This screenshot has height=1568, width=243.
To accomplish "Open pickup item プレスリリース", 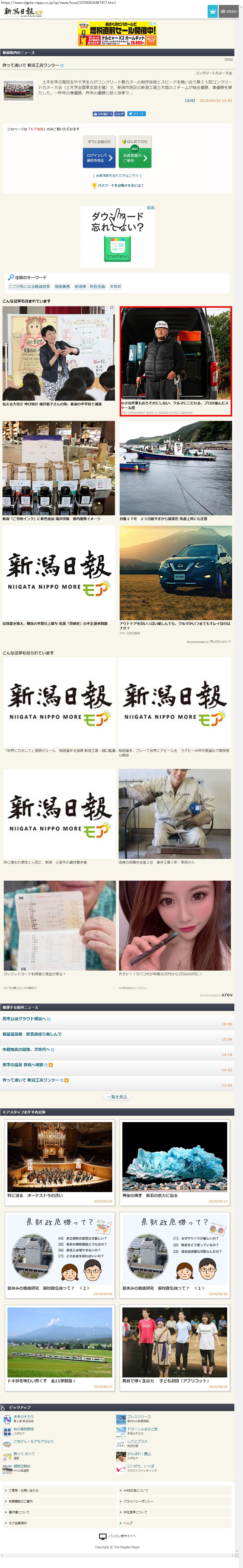I will (139, 1417).
